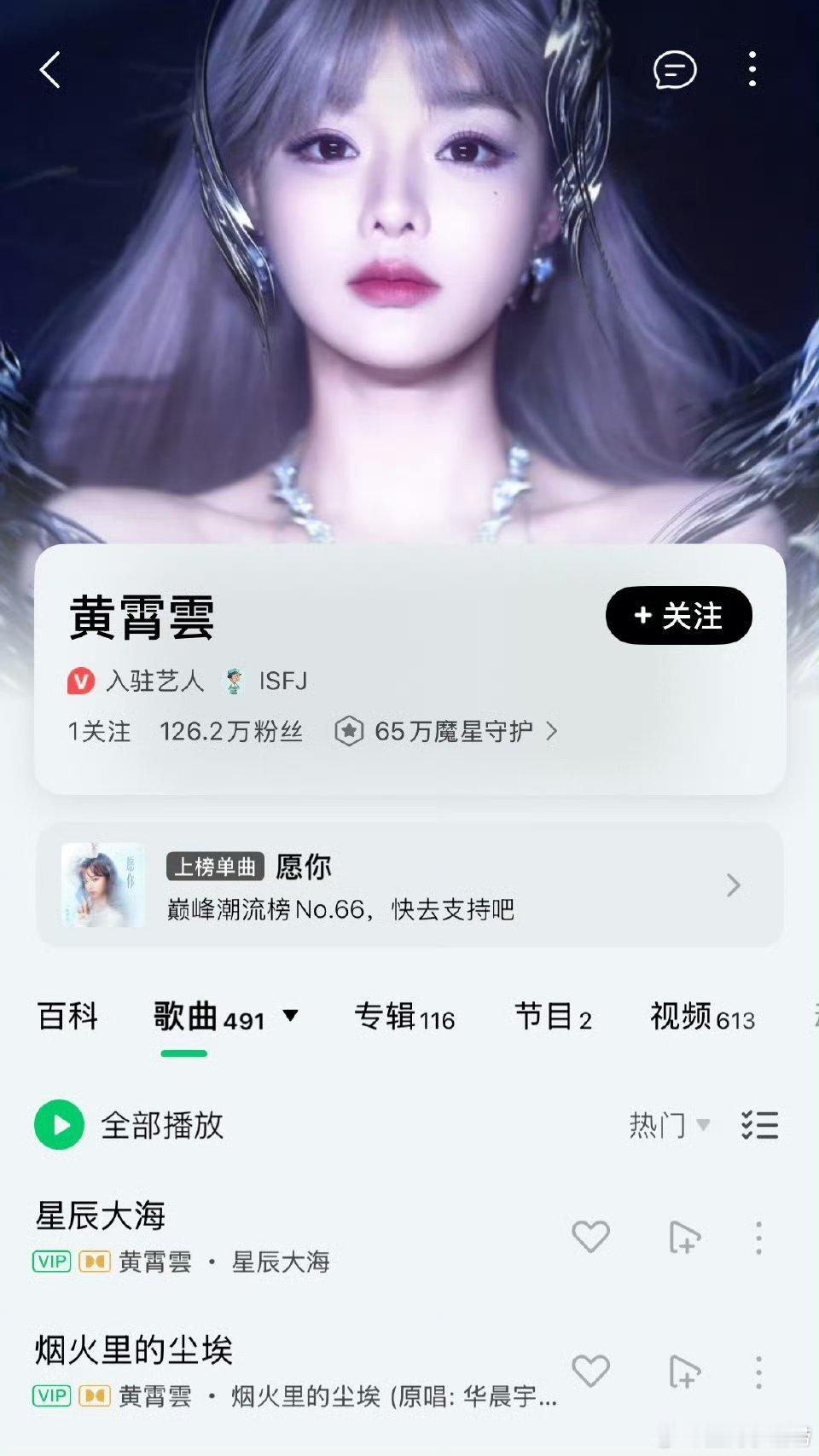Expand the 歌曲491 dropdown arrow
The height and width of the screenshot is (1456, 819).
(x=291, y=1017)
